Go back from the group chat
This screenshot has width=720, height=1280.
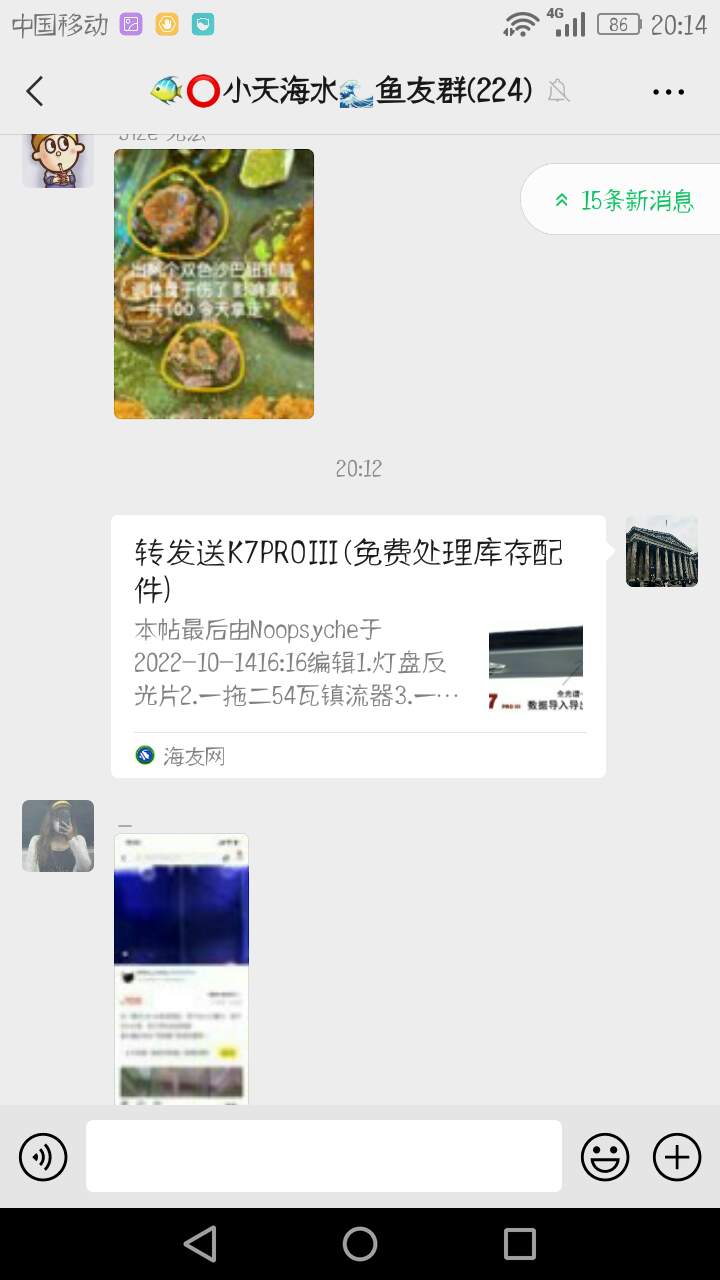(35, 92)
